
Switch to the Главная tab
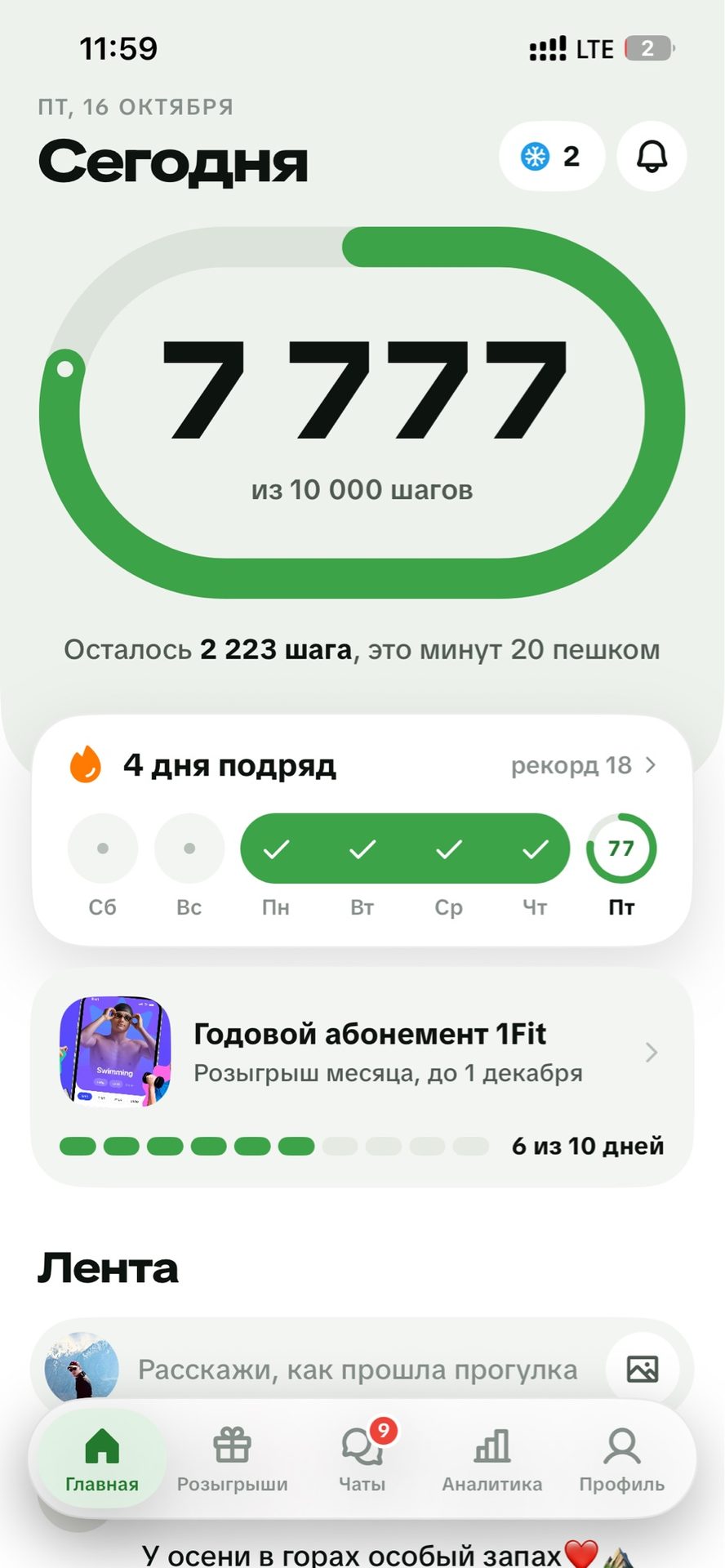[102, 1459]
